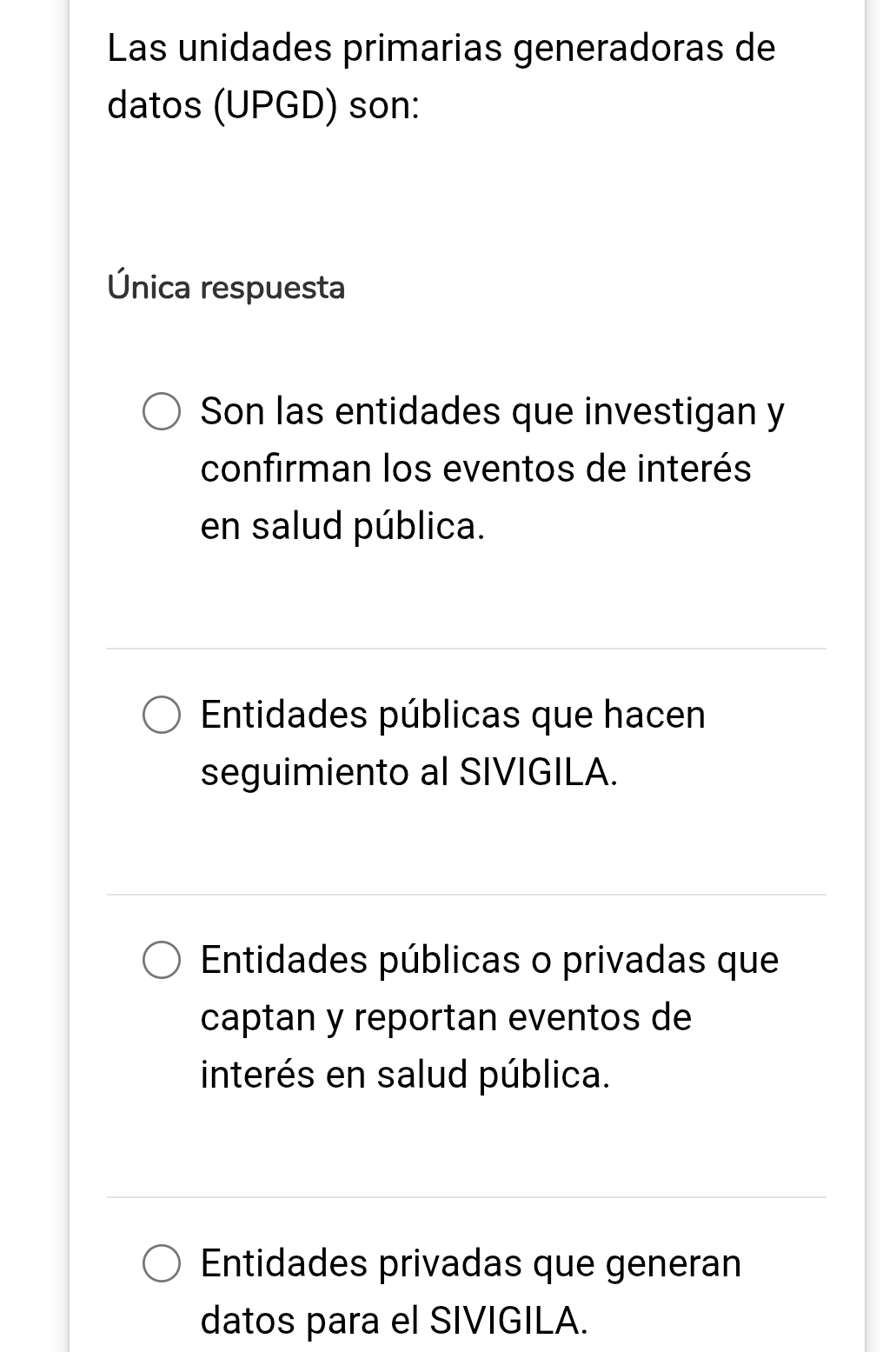
Task: Select the 'Entidades públicas que hacen seguimiento al SIVIGILA' option
Action: pyautogui.click(x=163, y=715)
